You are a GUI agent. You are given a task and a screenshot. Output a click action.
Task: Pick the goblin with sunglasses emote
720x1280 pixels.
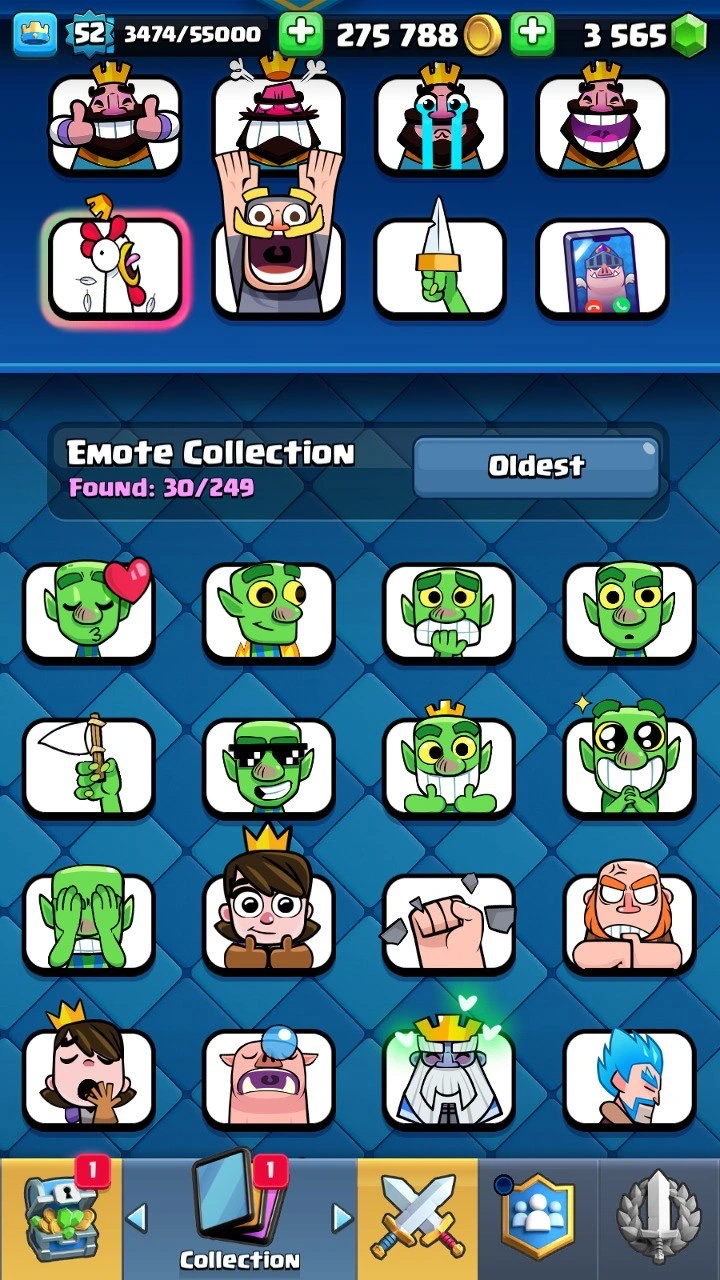[268, 768]
